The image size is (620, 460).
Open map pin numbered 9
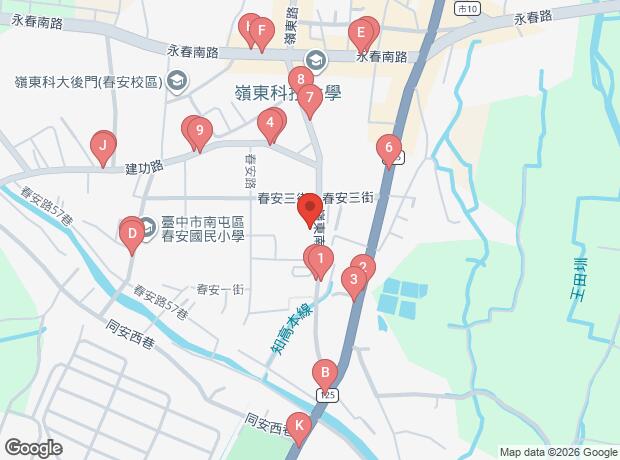pyautogui.click(x=200, y=130)
